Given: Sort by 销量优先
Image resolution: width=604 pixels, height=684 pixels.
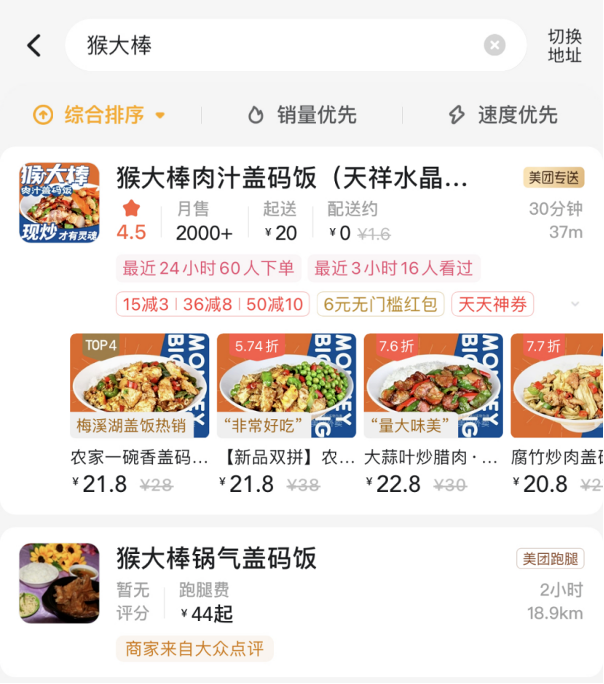Looking at the screenshot, I should [x=302, y=115].
